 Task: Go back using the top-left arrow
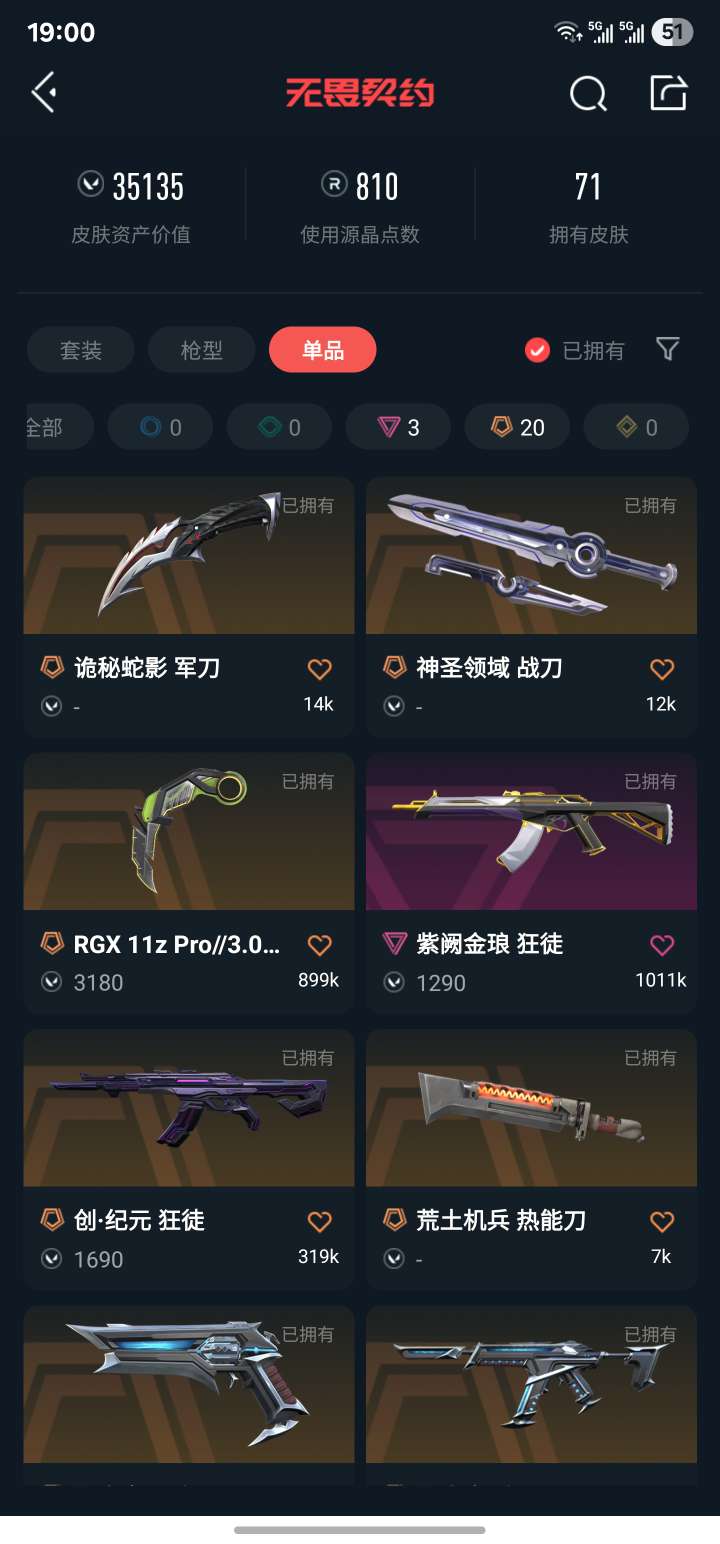point(44,93)
